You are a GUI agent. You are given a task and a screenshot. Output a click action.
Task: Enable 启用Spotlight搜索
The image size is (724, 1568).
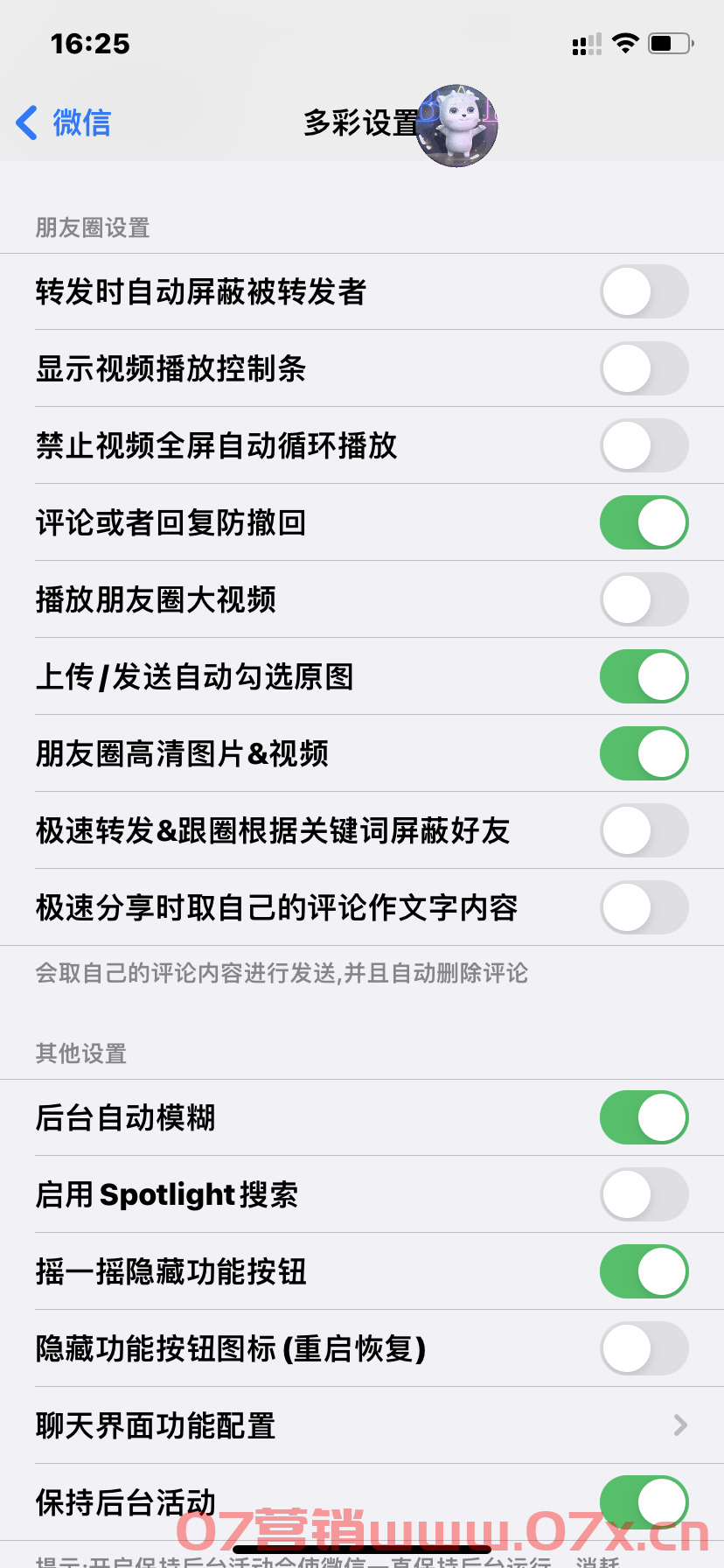click(x=644, y=1194)
